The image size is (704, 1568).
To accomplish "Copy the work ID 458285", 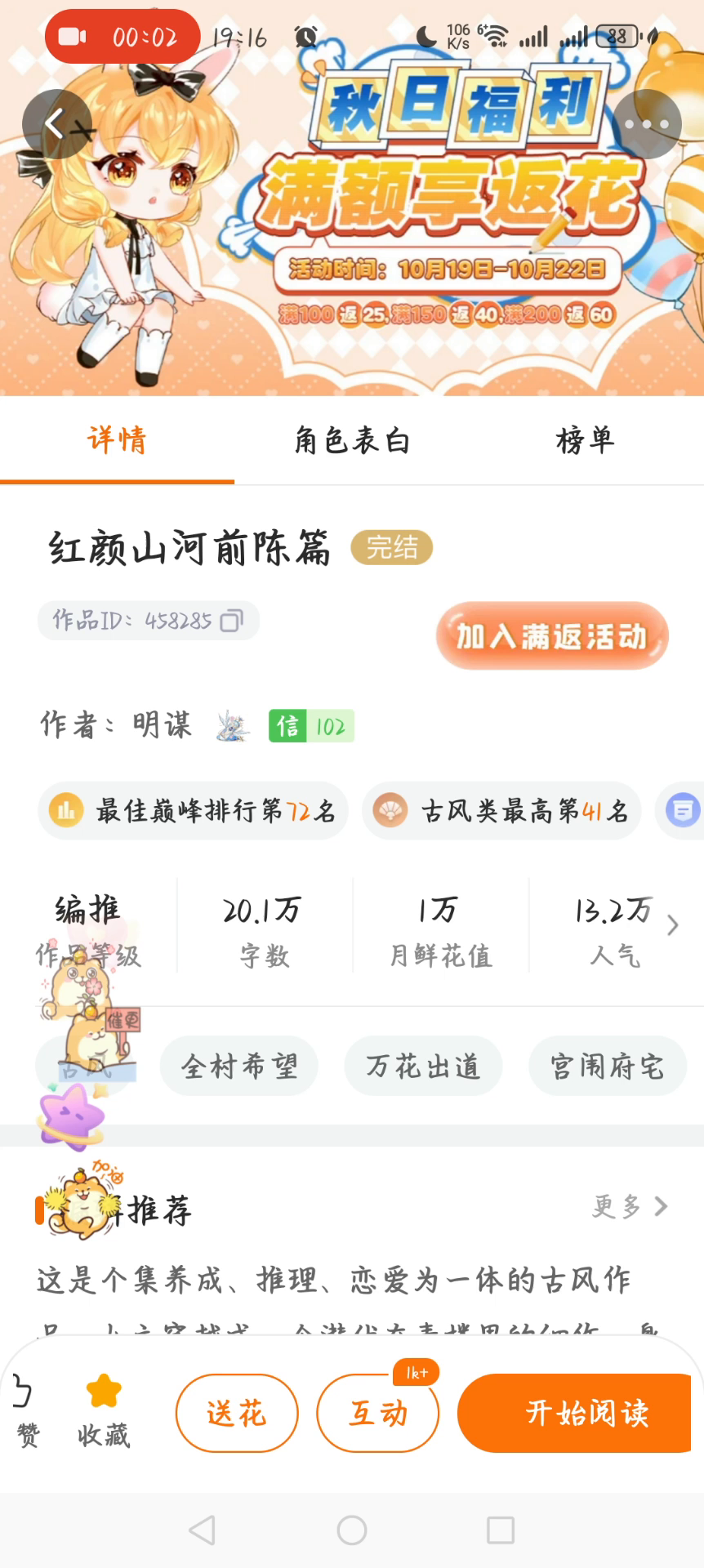I will point(232,621).
